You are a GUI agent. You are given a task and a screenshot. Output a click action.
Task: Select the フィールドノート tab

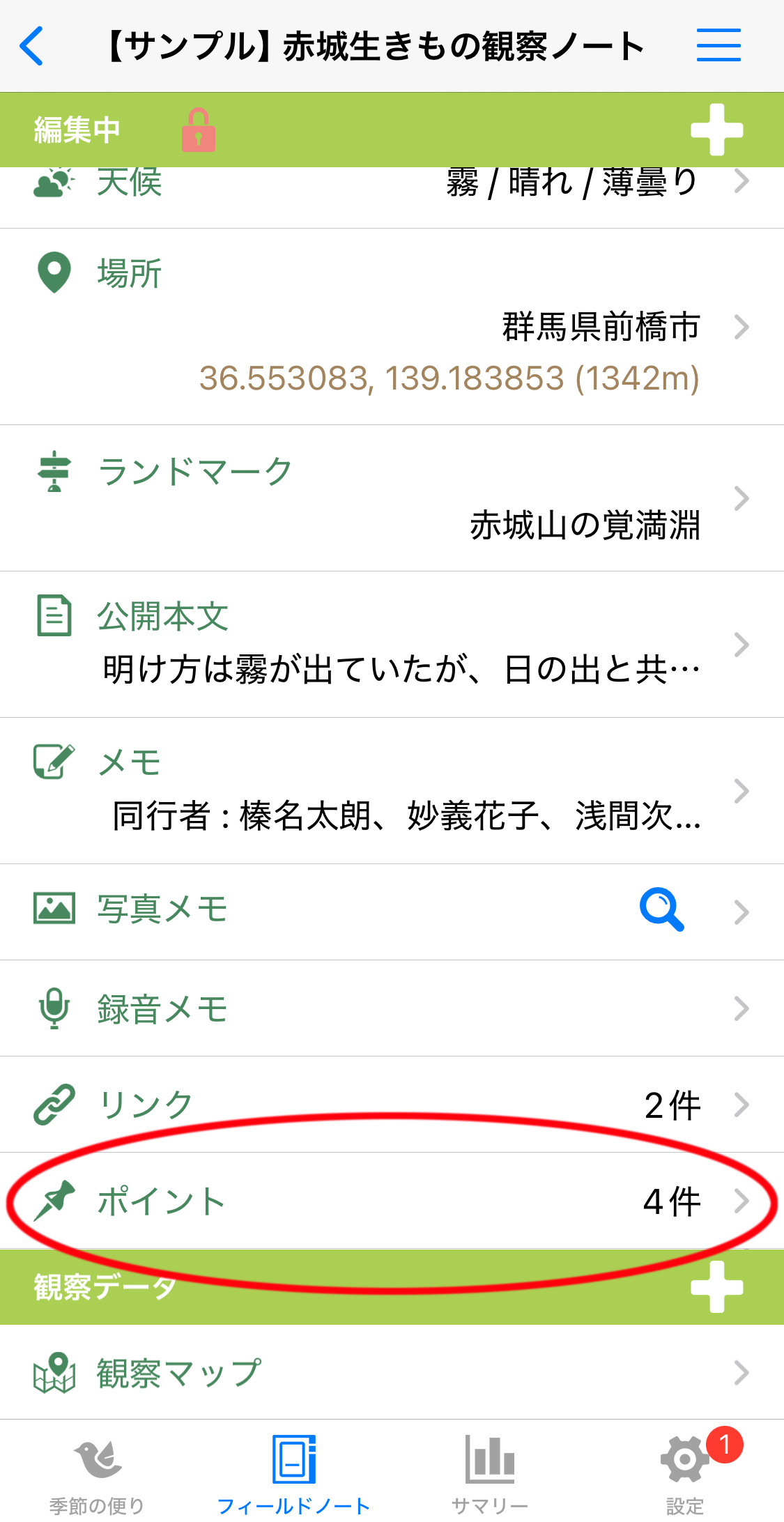pos(293,1472)
